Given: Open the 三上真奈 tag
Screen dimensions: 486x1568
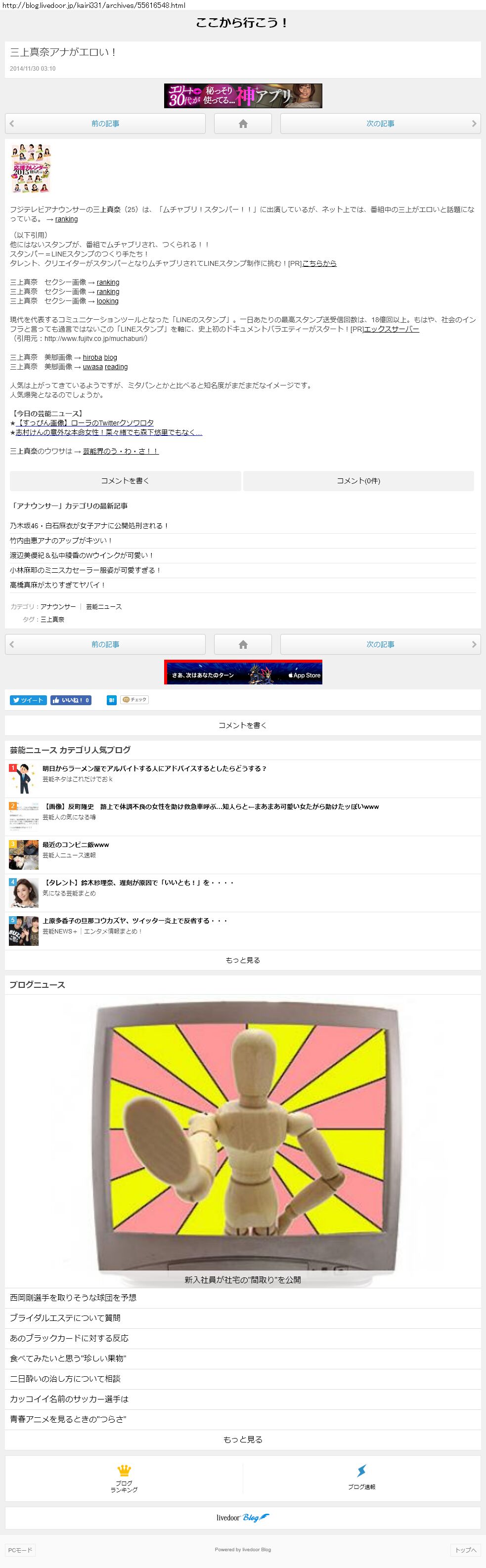Looking at the screenshot, I should click(52, 620).
